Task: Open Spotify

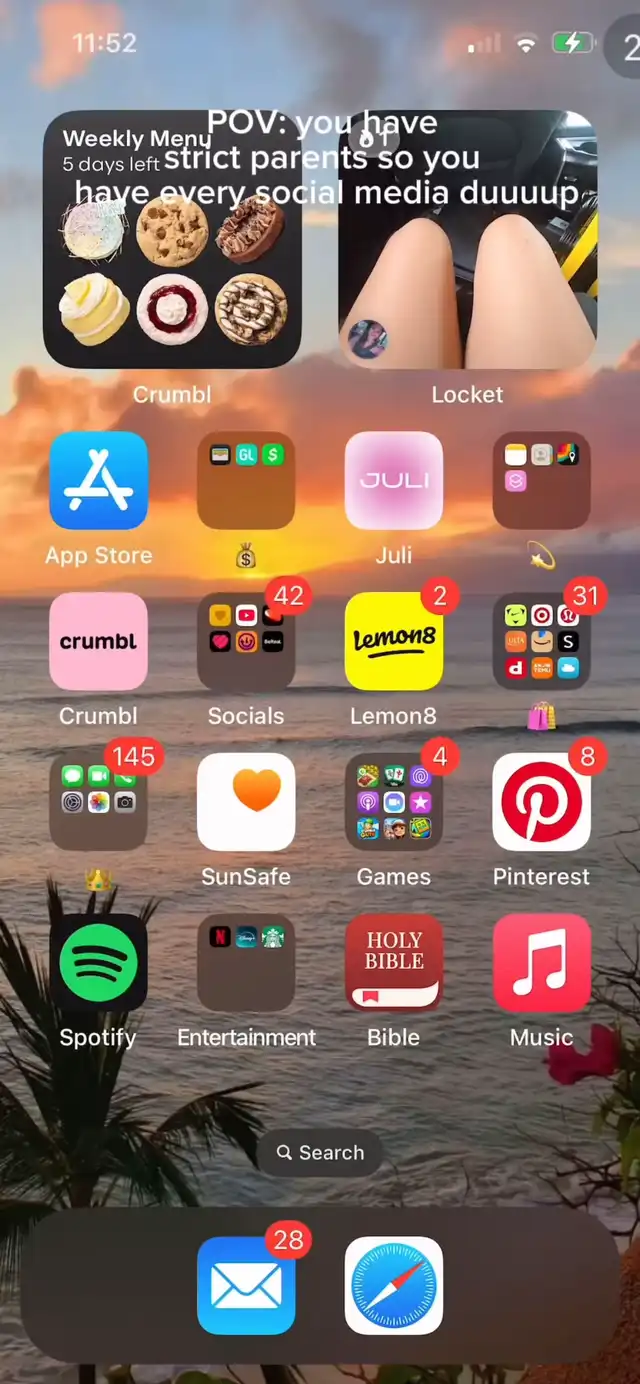Action: [98, 963]
